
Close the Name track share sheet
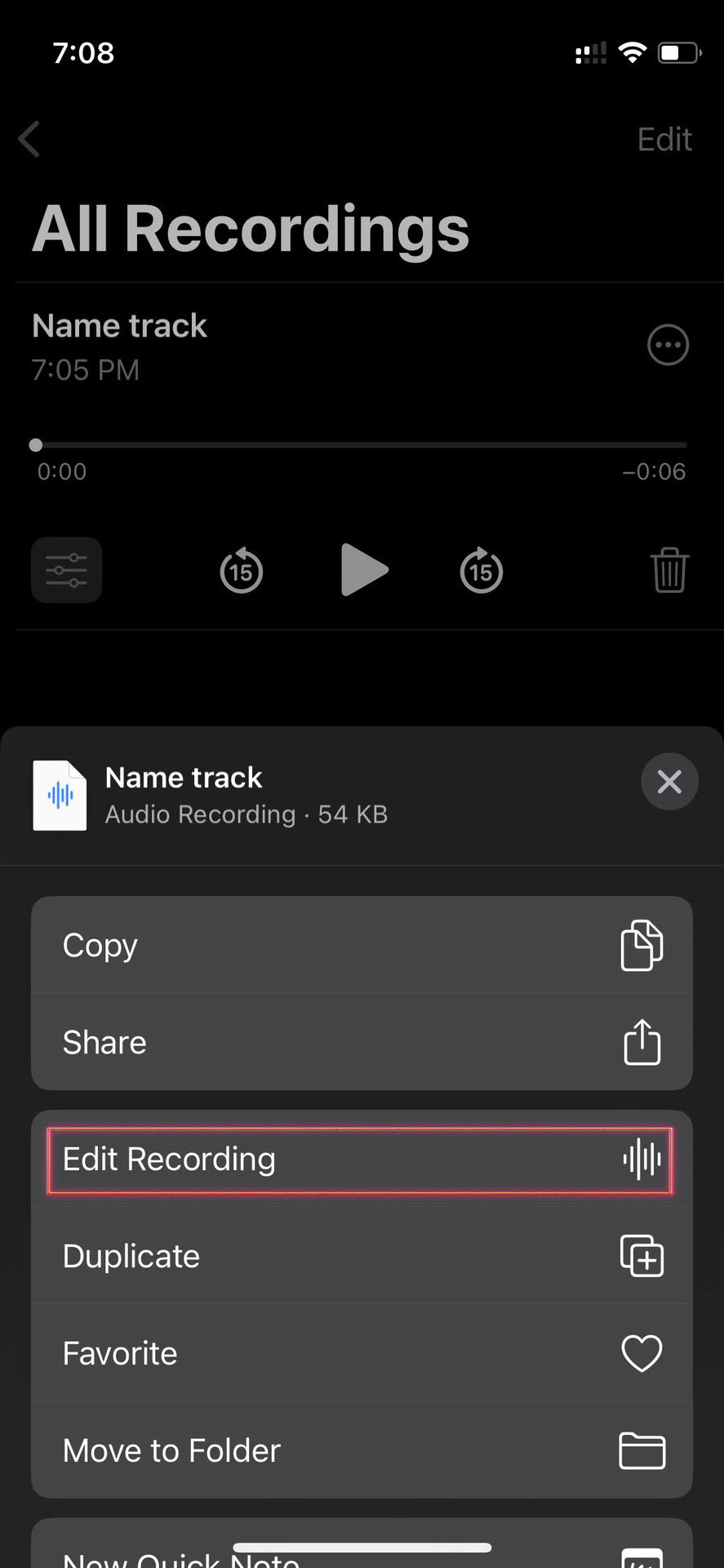coord(669,782)
